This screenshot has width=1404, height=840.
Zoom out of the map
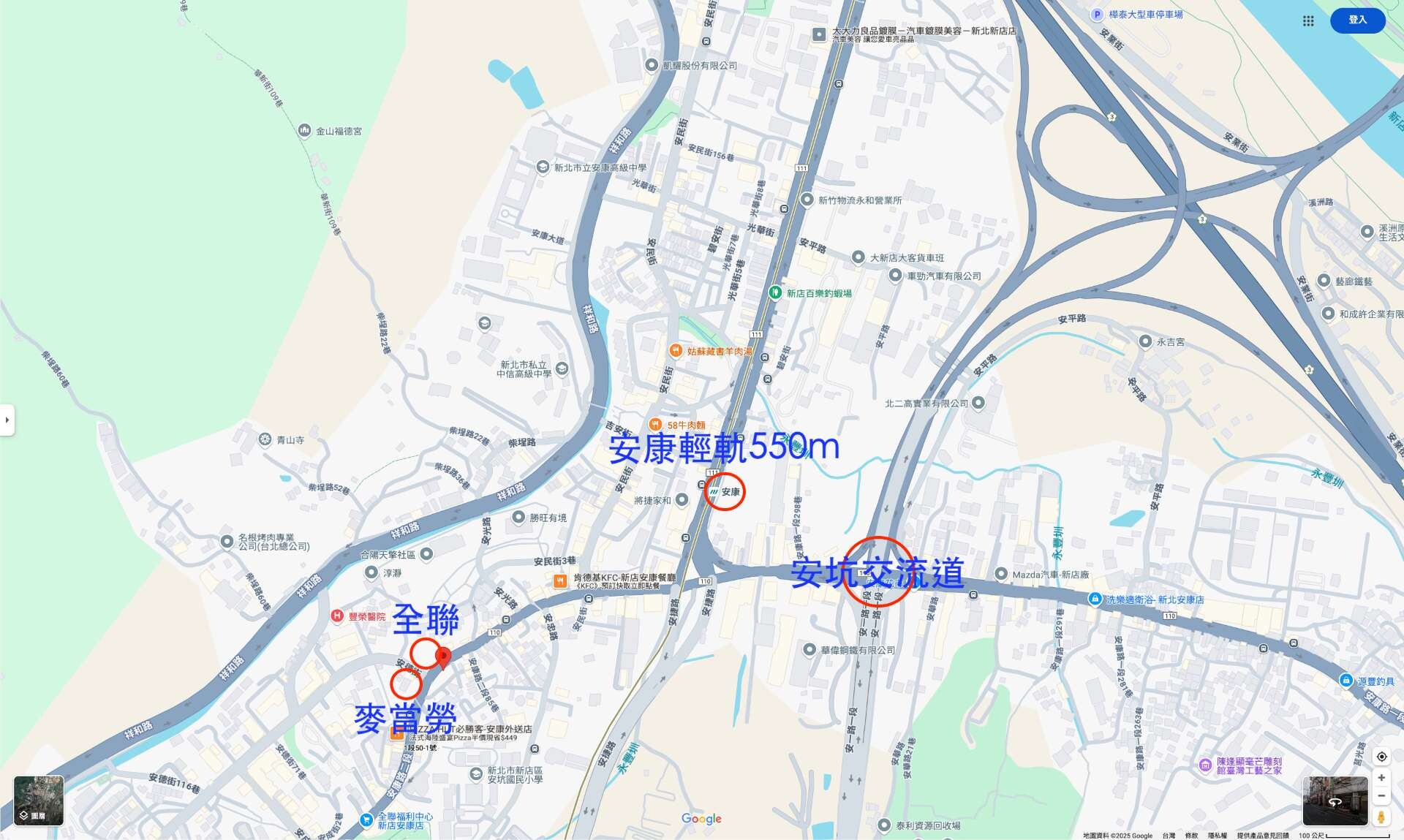click(1381, 795)
